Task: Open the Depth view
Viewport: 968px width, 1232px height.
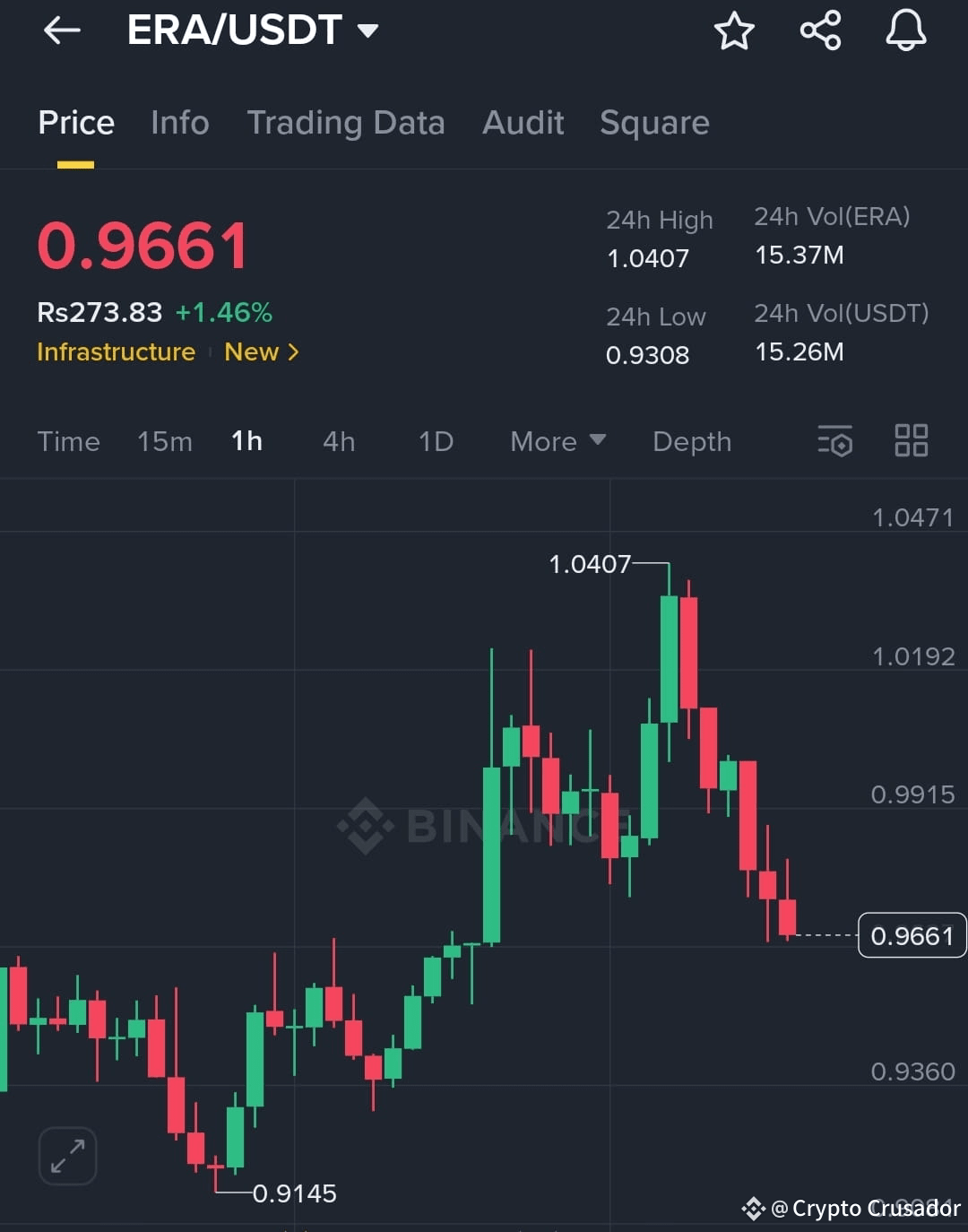Action: 691,441
